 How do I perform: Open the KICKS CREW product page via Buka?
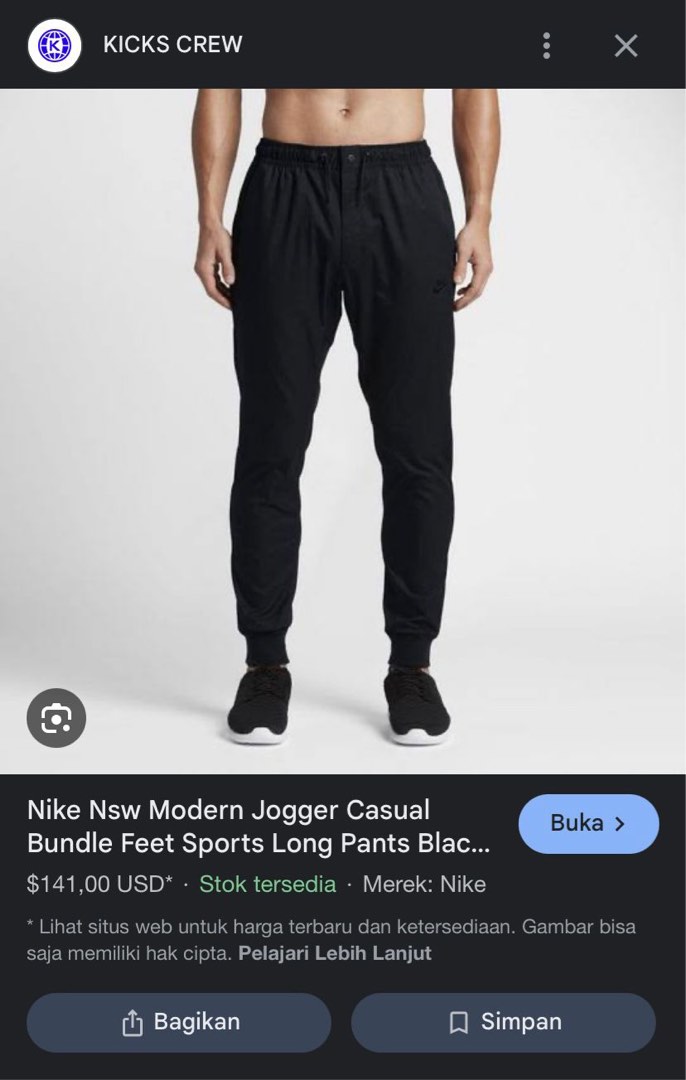pos(588,824)
